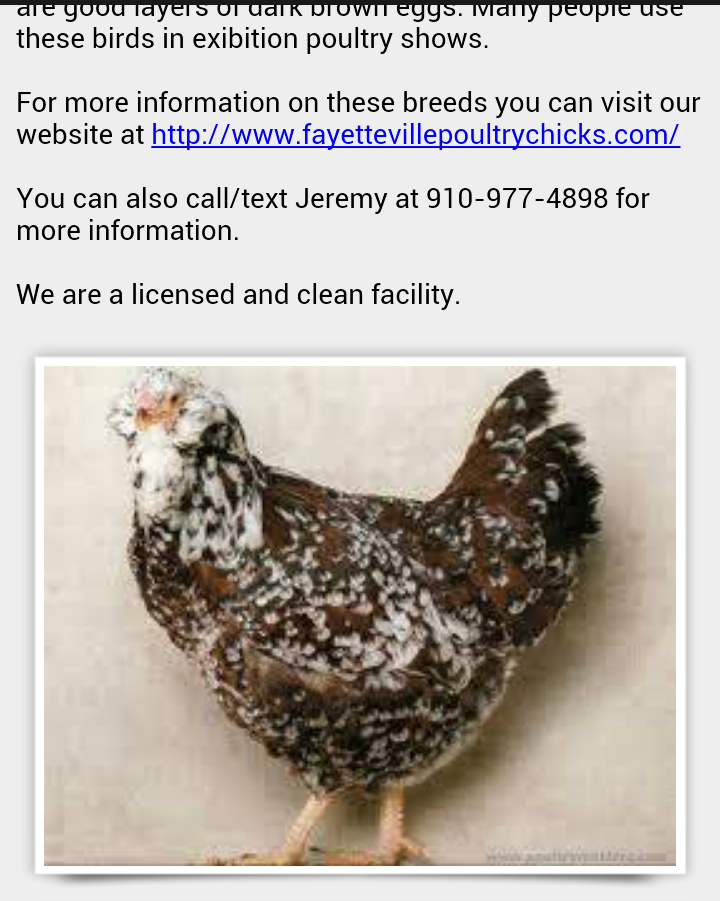720x901 pixels.
Task: Open the fayettevillepoultrychicks.com link
Action: pos(415,135)
